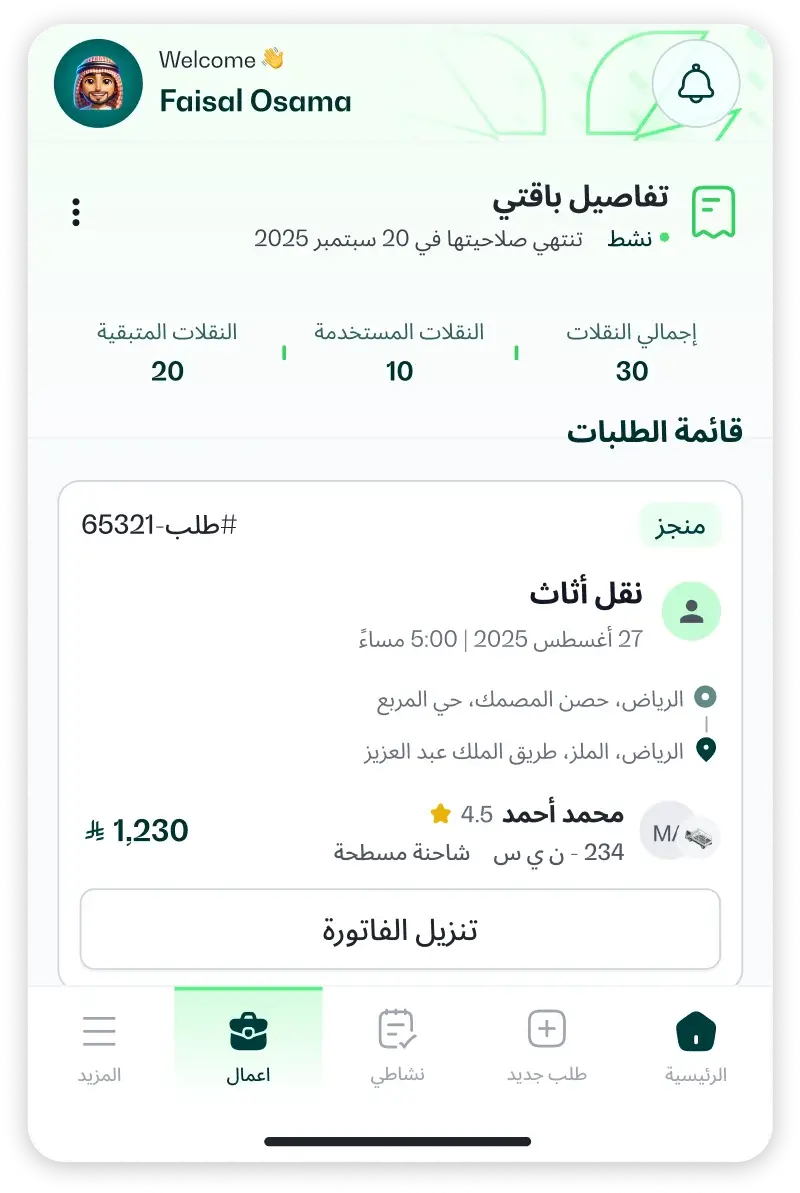
Task: Download the invoice for order 65321
Action: [x=400, y=930]
